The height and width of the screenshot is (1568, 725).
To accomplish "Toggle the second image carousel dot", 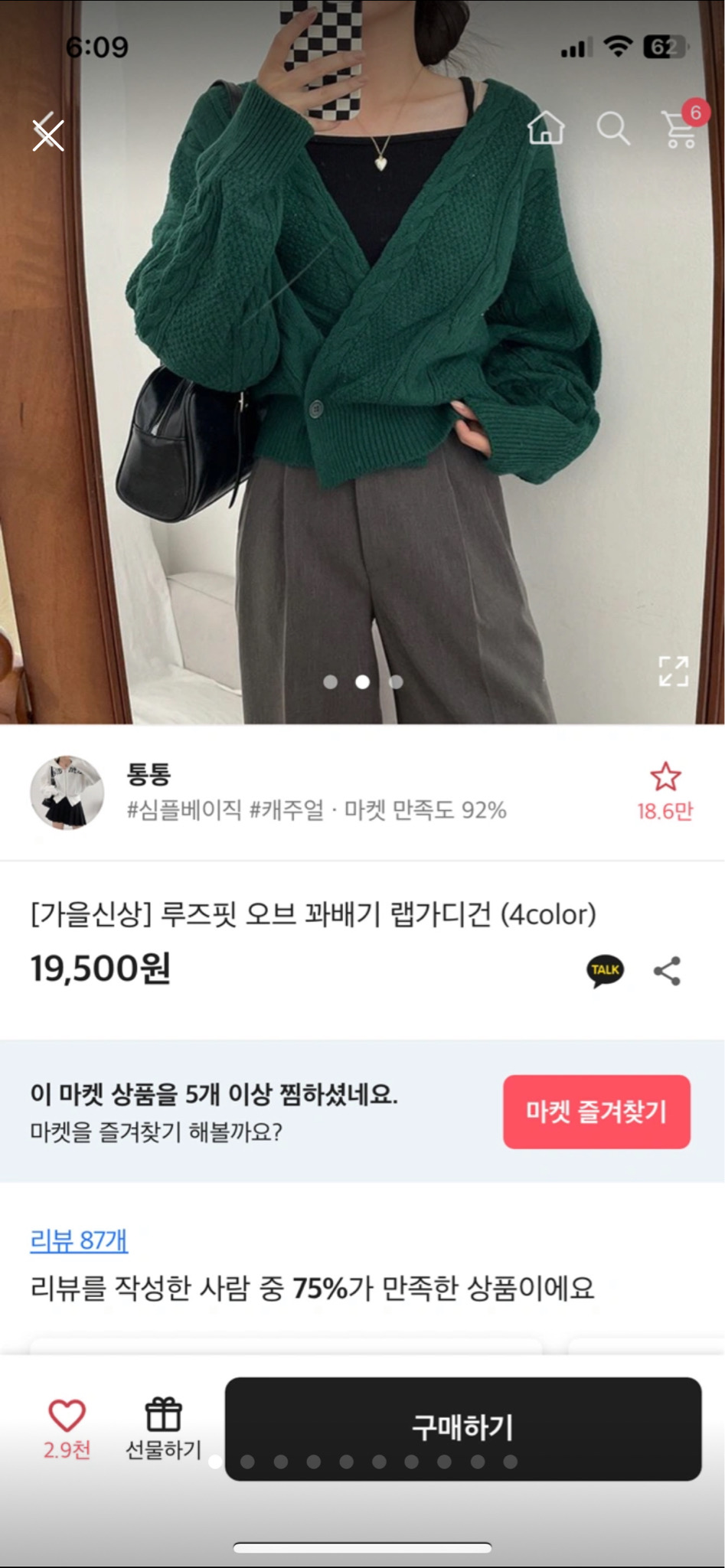I will (x=362, y=681).
